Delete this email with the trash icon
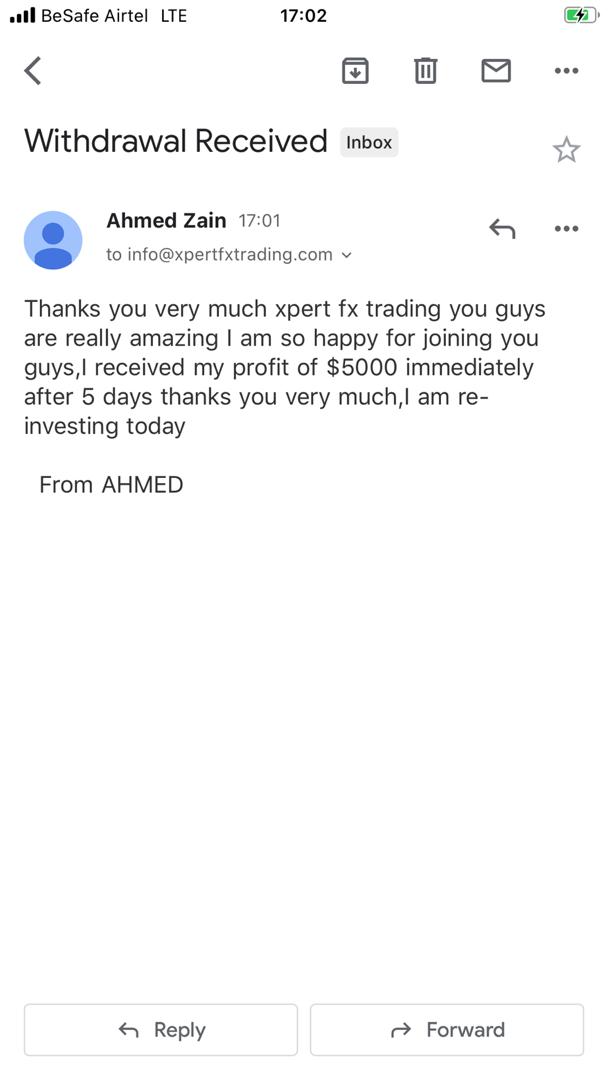Image resolution: width=608 pixels, height=1080 pixels. tap(426, 70)
